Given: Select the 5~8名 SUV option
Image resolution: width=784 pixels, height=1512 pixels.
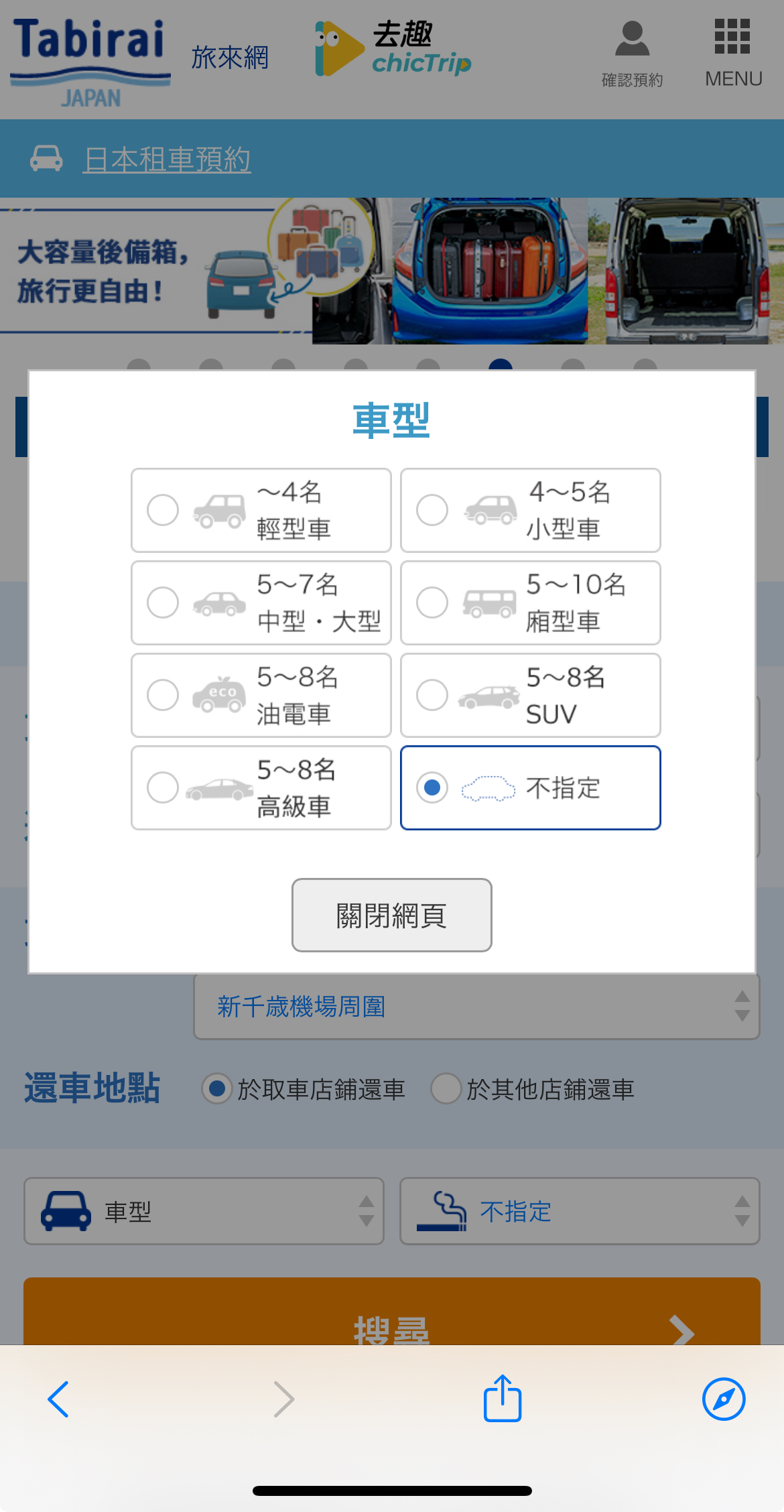Looking at the screenshot, I should point(530,695).
